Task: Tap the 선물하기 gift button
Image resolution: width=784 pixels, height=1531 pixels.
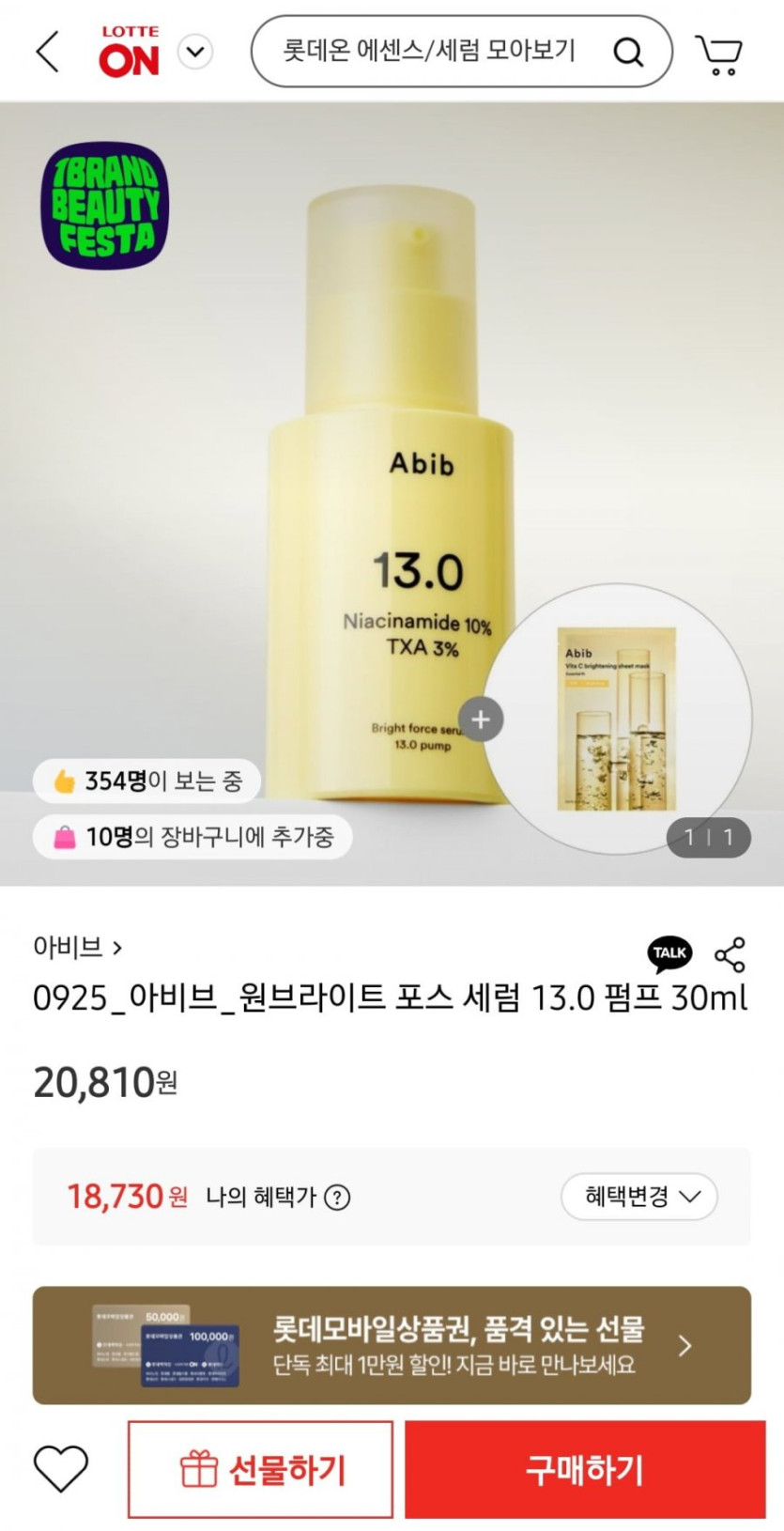Action: pyautogui.click(x=260, y=1470)
